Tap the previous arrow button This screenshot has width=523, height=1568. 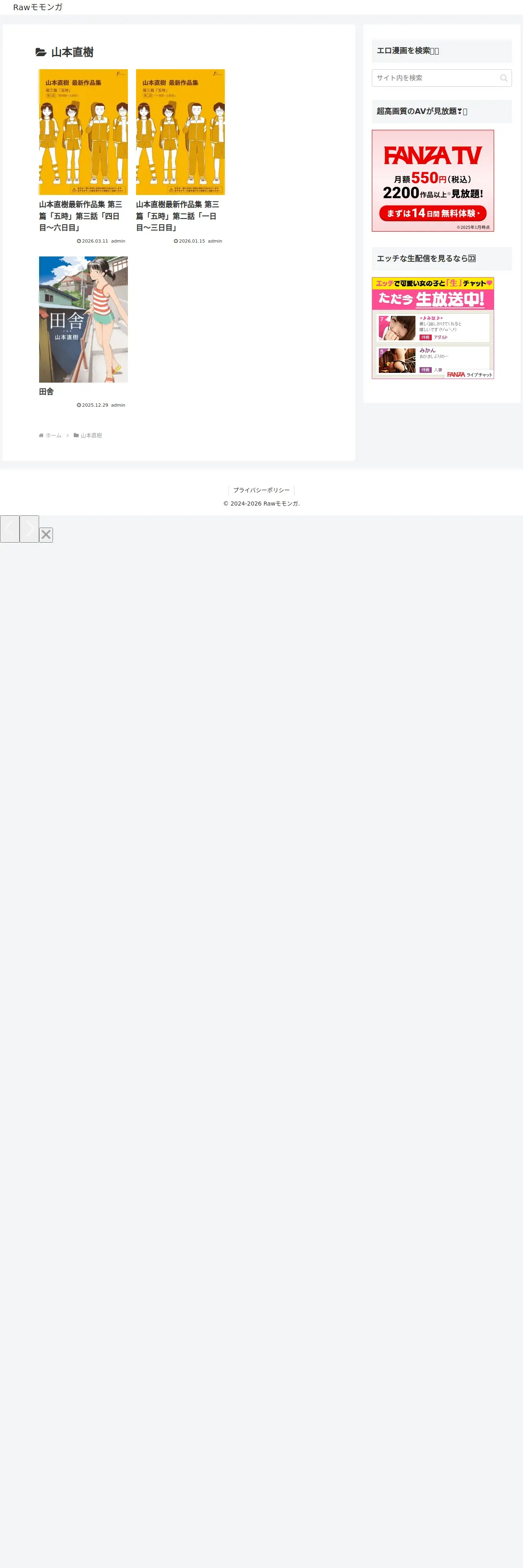coord(10,529)
